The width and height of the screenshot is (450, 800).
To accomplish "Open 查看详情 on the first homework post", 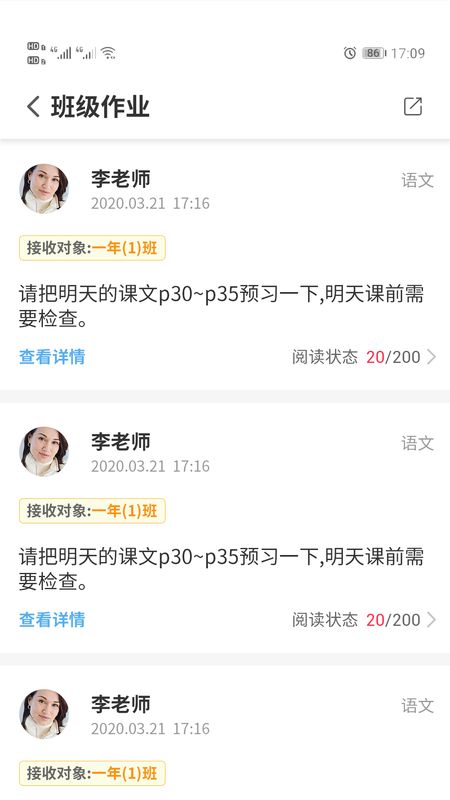I will pos(52,357).
